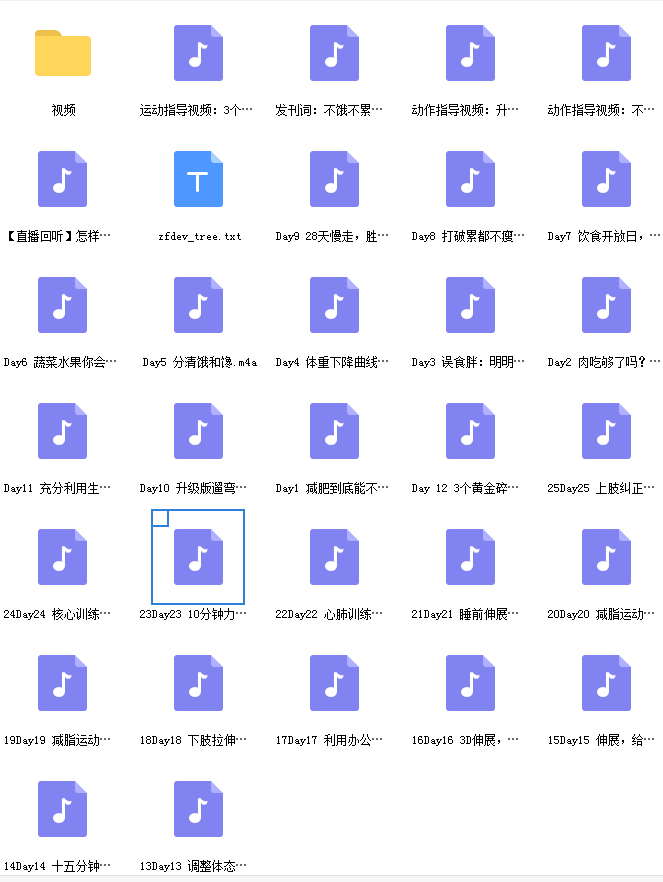Open 21Day21 睡前伸展 audio

(471, 558)
